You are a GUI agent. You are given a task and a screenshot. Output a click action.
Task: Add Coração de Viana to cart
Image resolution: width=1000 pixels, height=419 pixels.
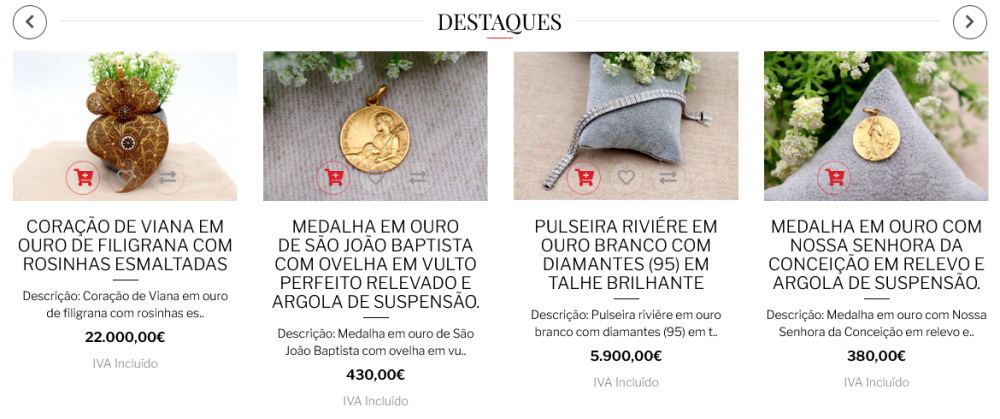click(83, 178)
